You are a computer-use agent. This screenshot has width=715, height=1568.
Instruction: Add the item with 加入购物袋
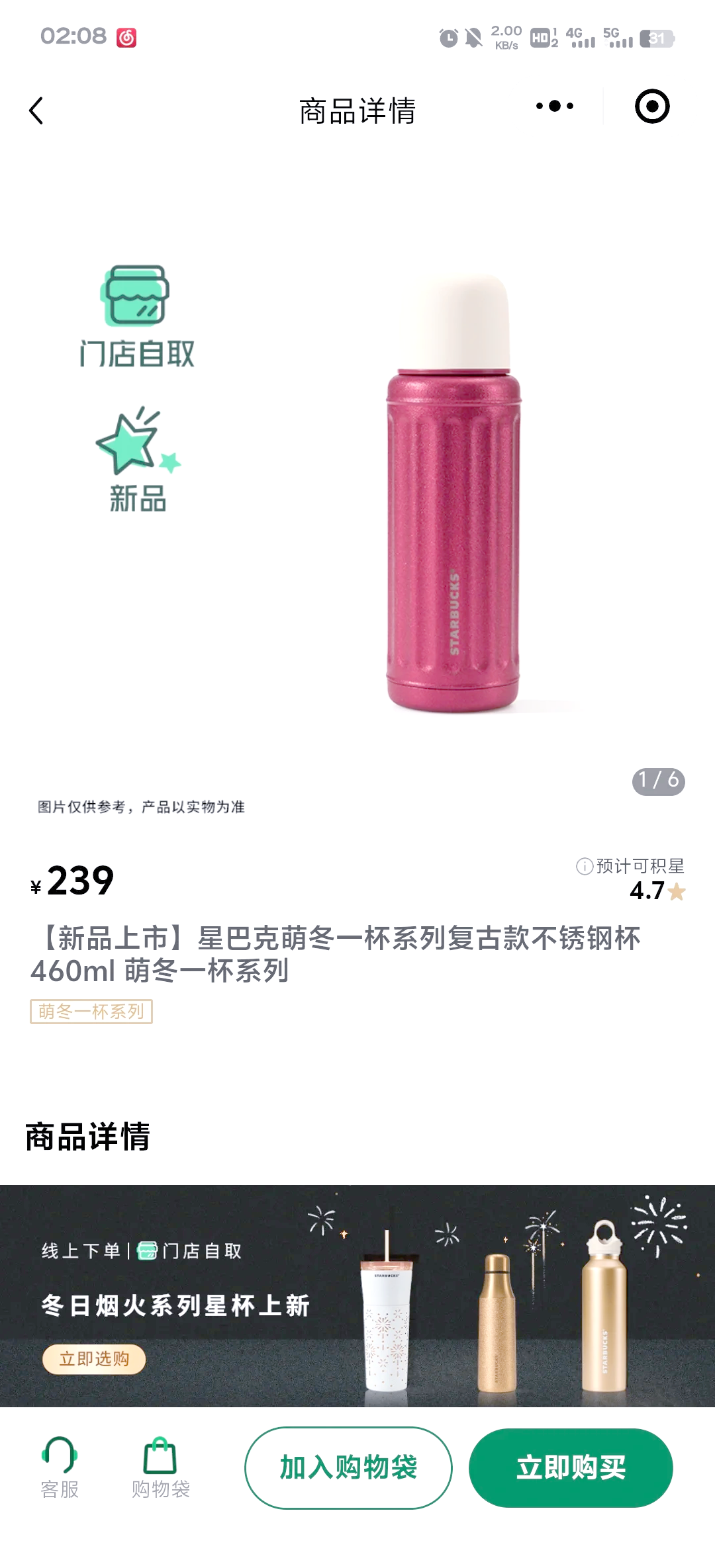[348, 1467]
